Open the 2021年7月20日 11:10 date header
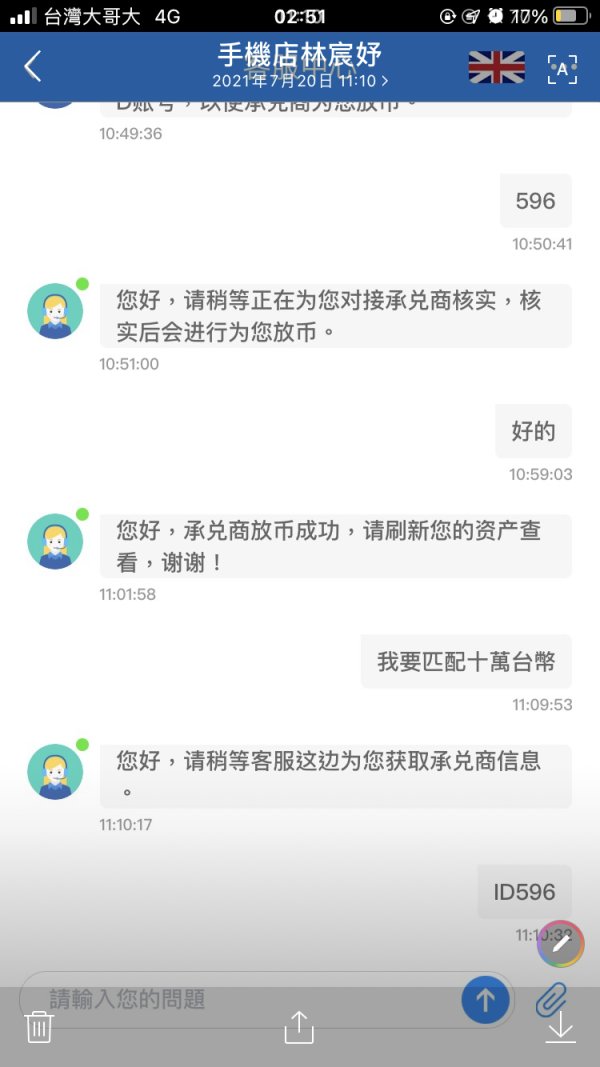 click(300, 81)
